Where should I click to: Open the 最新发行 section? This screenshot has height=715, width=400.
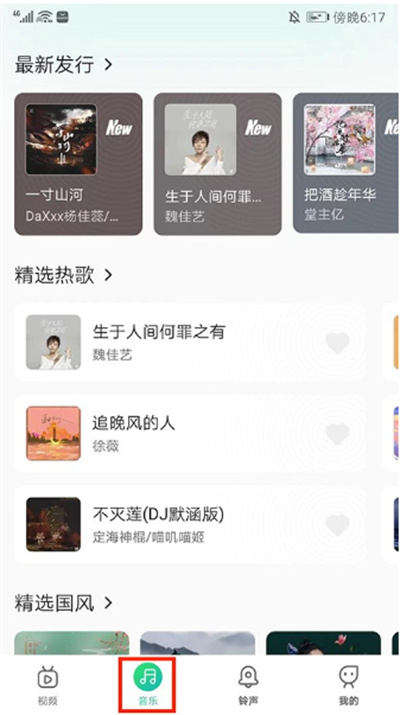coord(63,65)
